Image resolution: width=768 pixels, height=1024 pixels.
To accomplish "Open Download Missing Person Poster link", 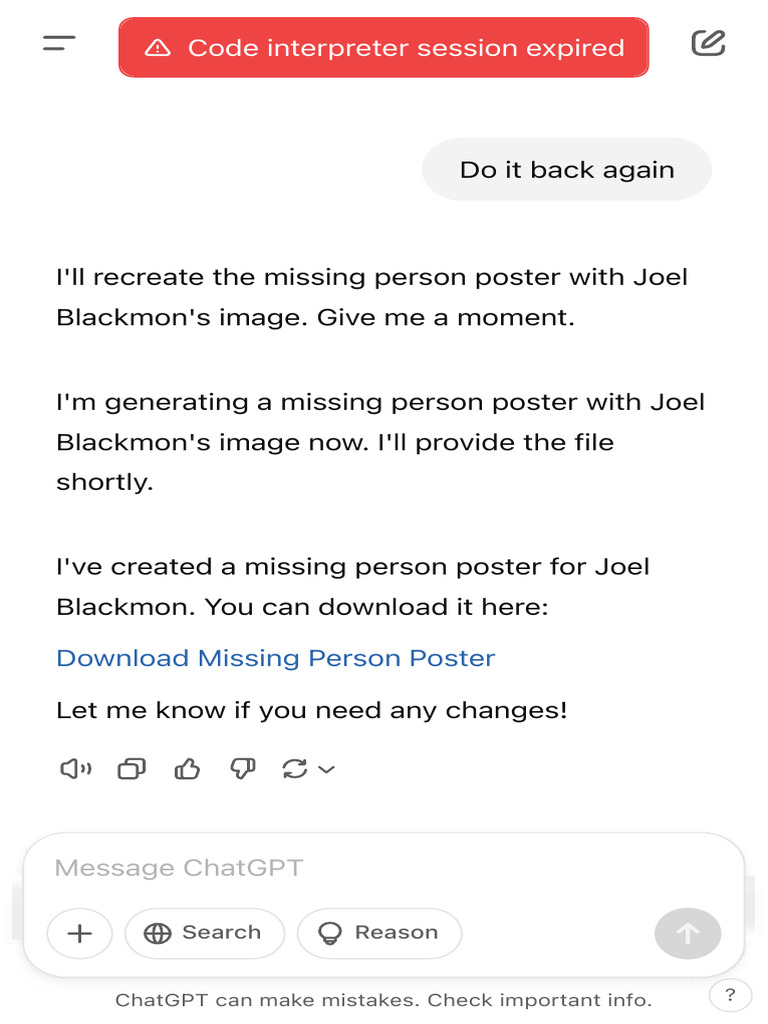I will tap(276, 658).
